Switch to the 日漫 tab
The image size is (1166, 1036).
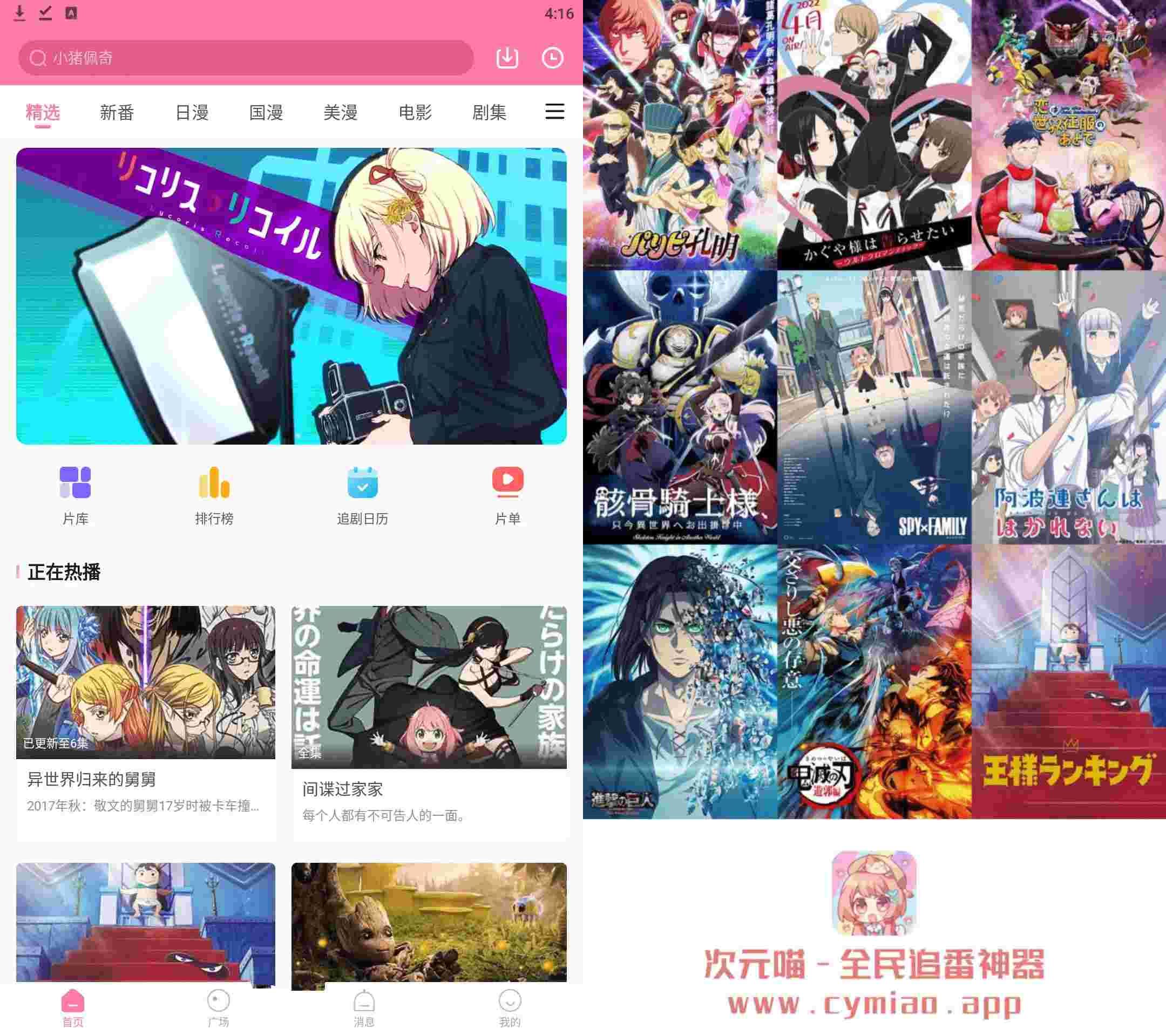click(192, 112)
